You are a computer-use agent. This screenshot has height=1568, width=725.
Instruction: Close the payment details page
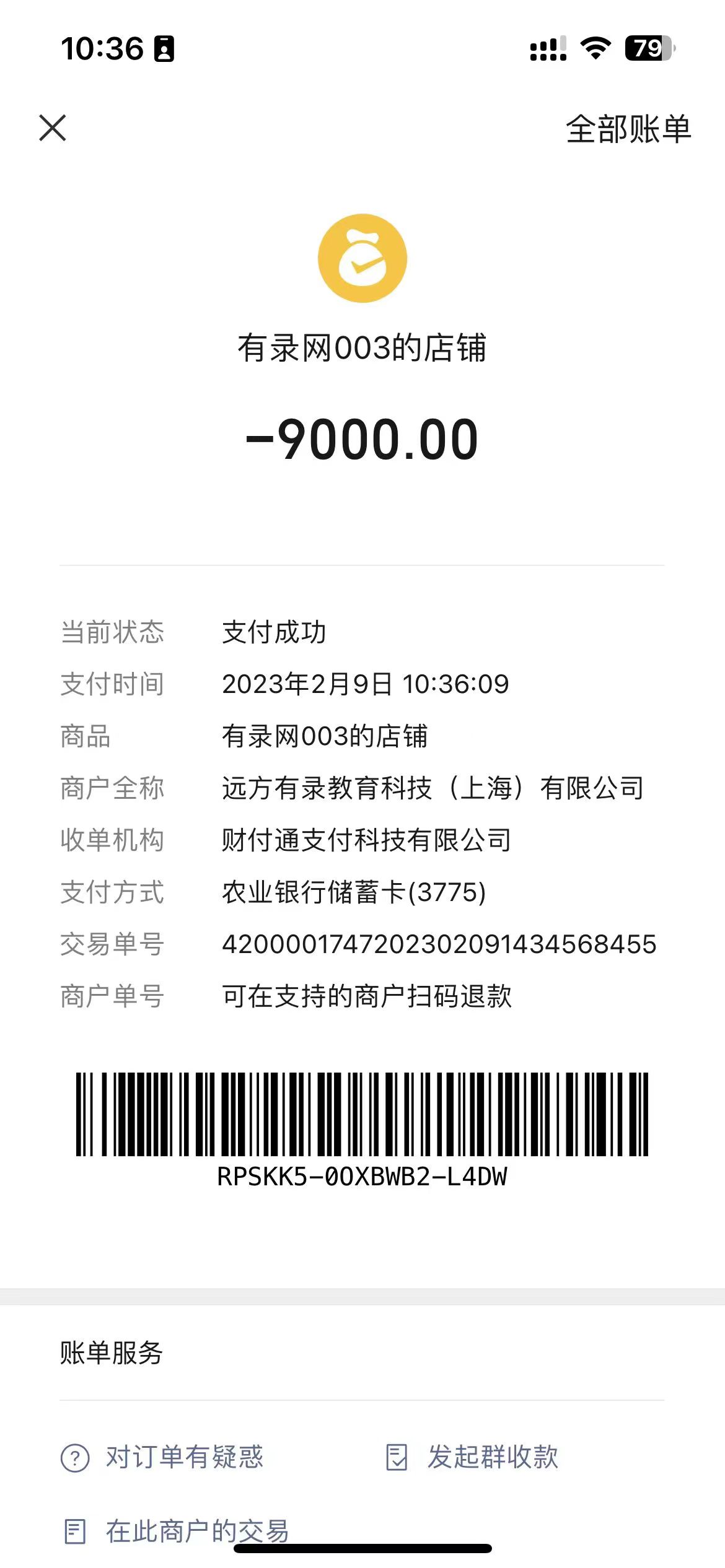[53, 128]
